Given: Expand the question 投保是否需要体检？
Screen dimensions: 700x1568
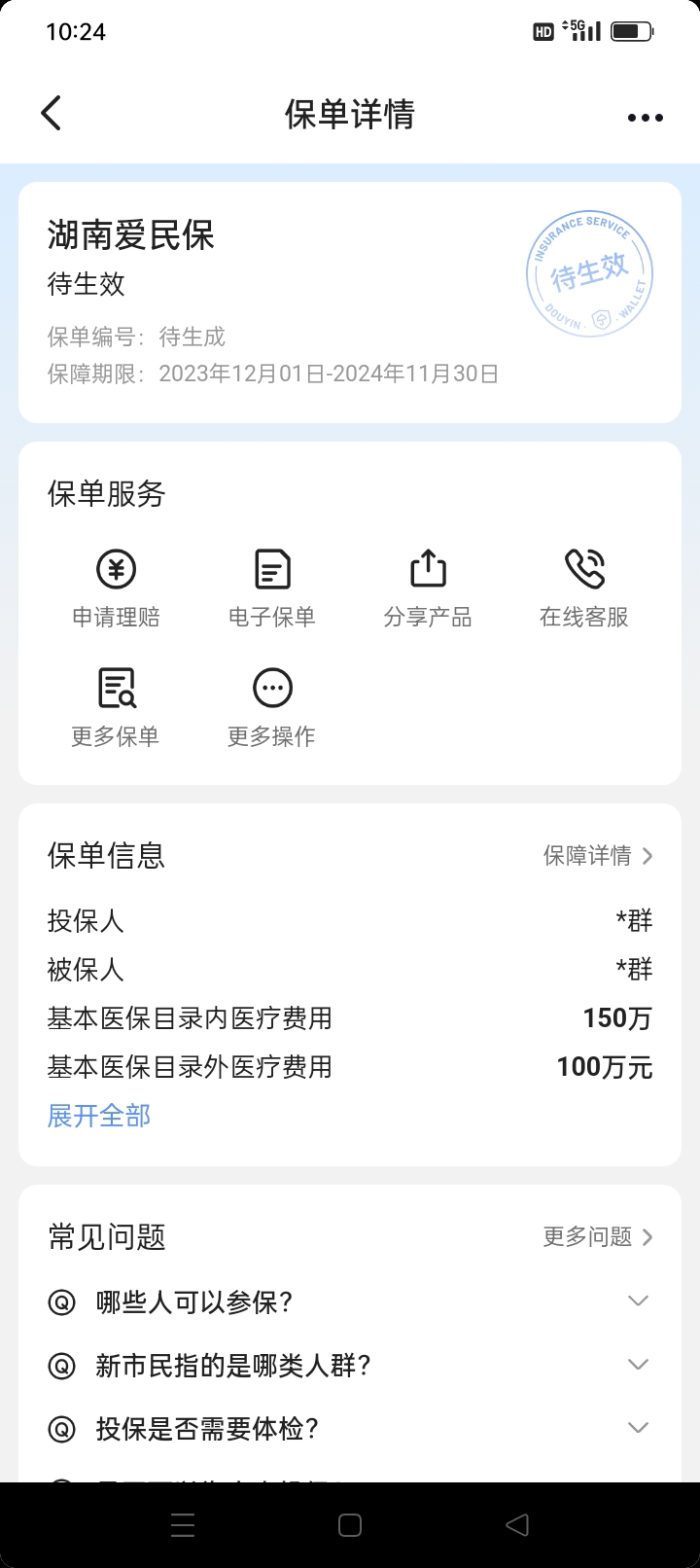Looking at the screenshot, I should pyautogui.click(x=350, y=1428).
